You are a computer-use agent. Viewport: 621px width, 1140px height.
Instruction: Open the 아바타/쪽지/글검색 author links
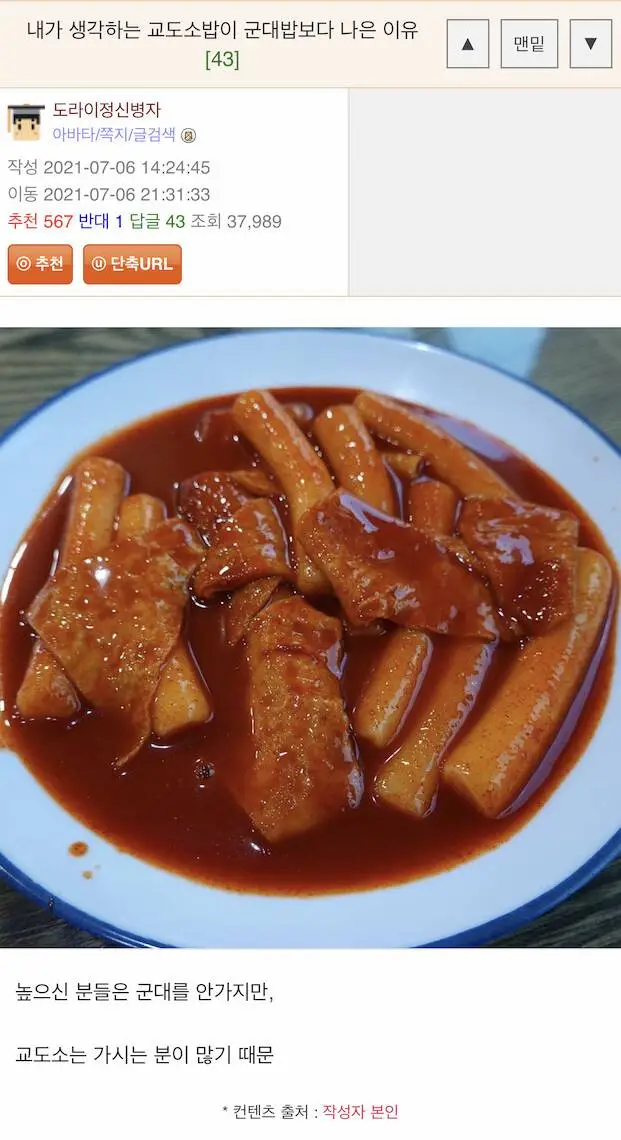pos(113,134)
